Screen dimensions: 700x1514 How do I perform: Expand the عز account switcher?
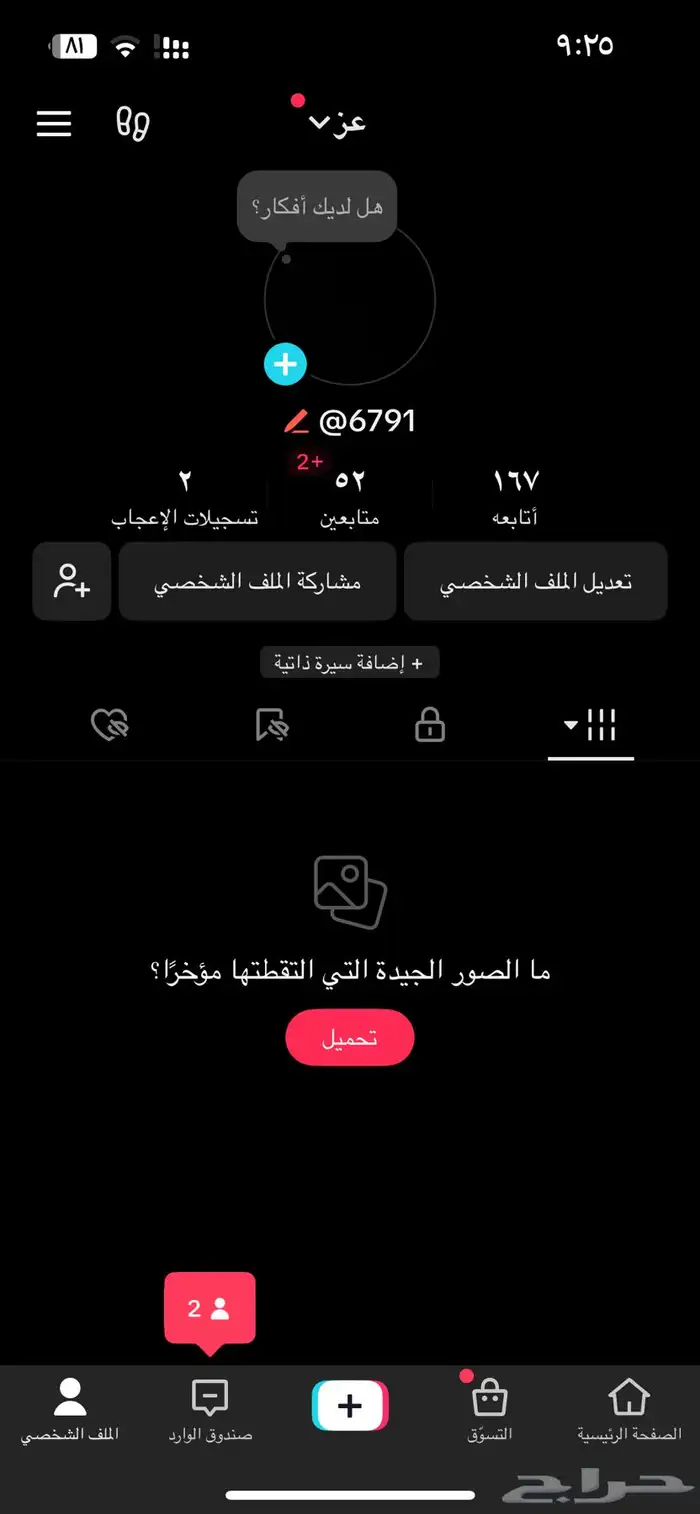point(337,122)
